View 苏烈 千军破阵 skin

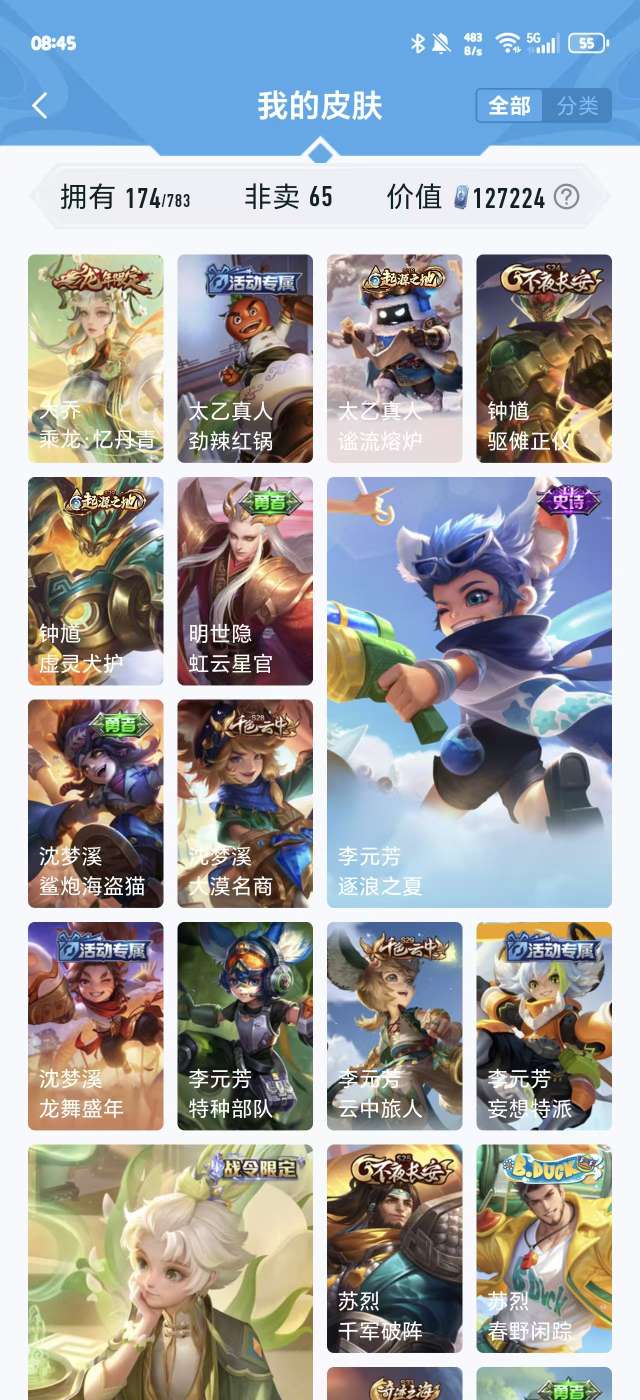click(x=394, y=1248)
